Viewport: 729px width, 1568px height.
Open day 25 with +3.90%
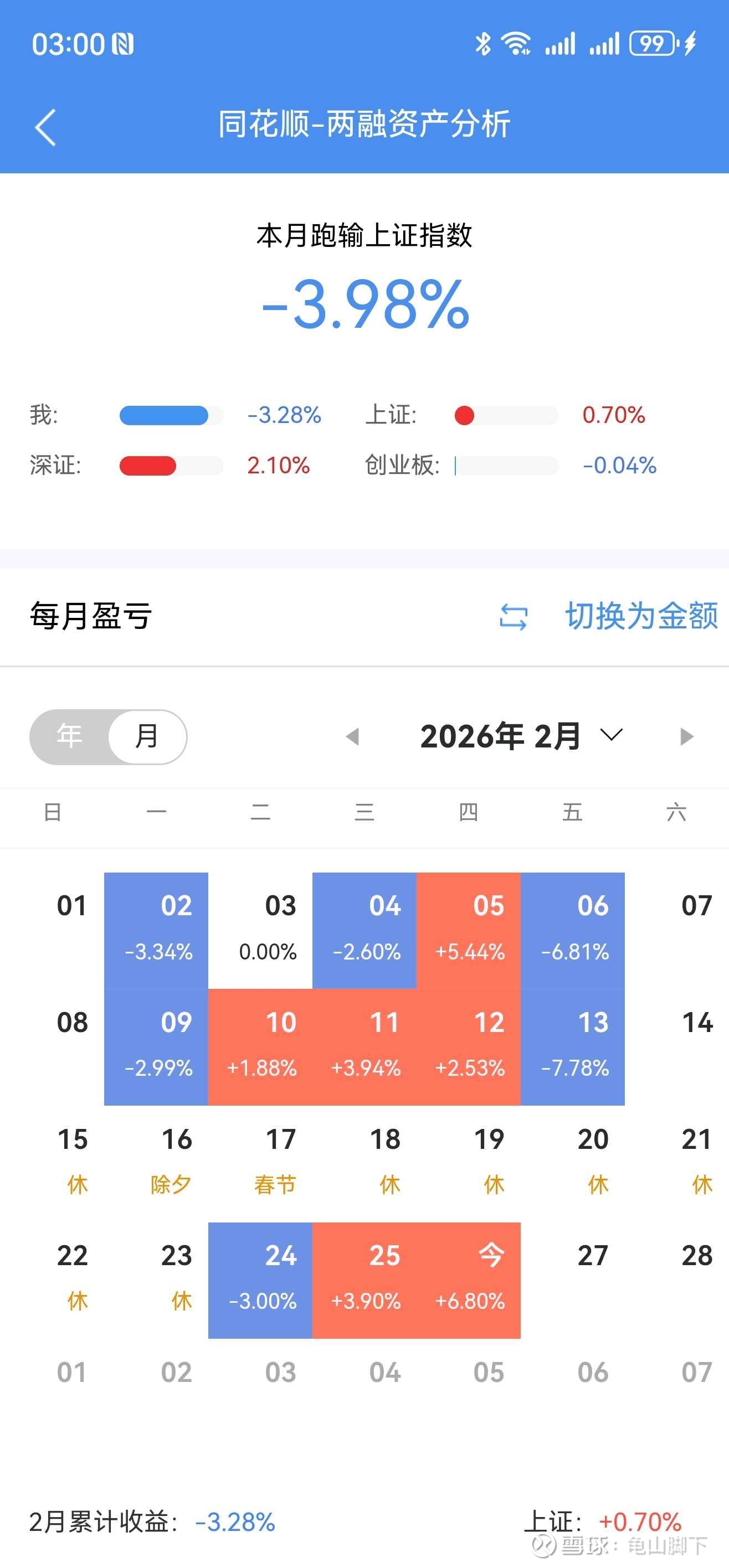365,1280
